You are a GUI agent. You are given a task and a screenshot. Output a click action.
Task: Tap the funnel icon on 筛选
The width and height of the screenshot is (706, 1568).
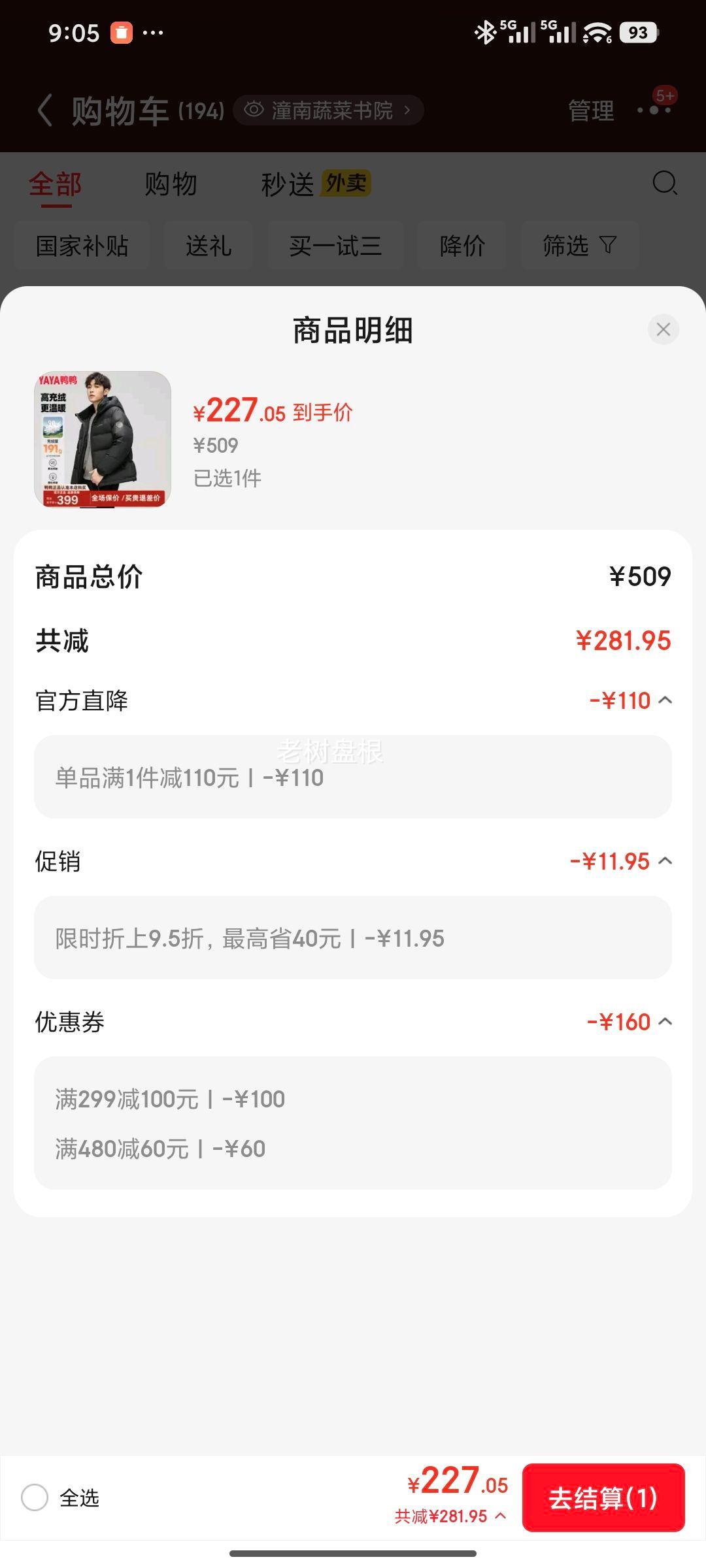(x=607, y=245)
